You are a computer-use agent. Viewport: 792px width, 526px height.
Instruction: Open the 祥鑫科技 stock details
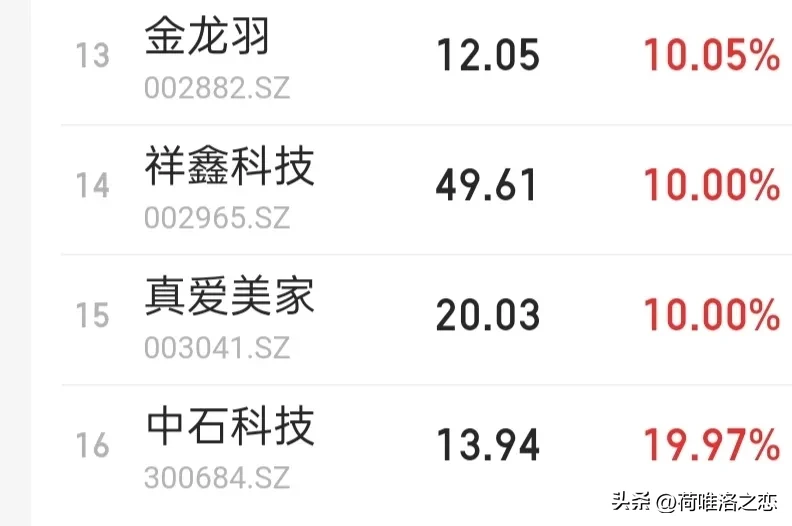pyautogui.click(x=229, y=167)
